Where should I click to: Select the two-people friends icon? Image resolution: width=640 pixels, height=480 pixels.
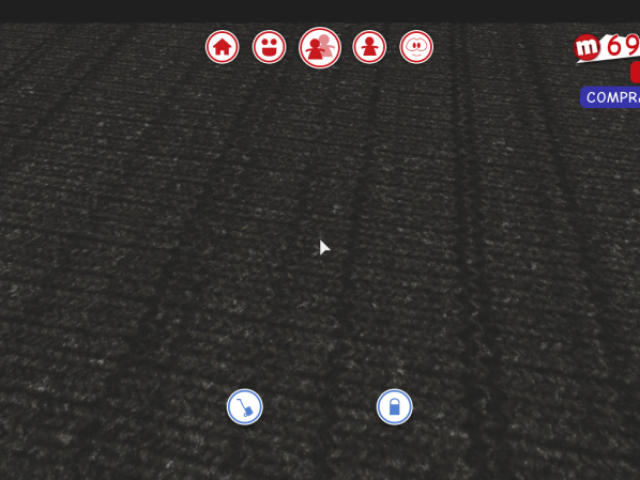pos(320,47)
